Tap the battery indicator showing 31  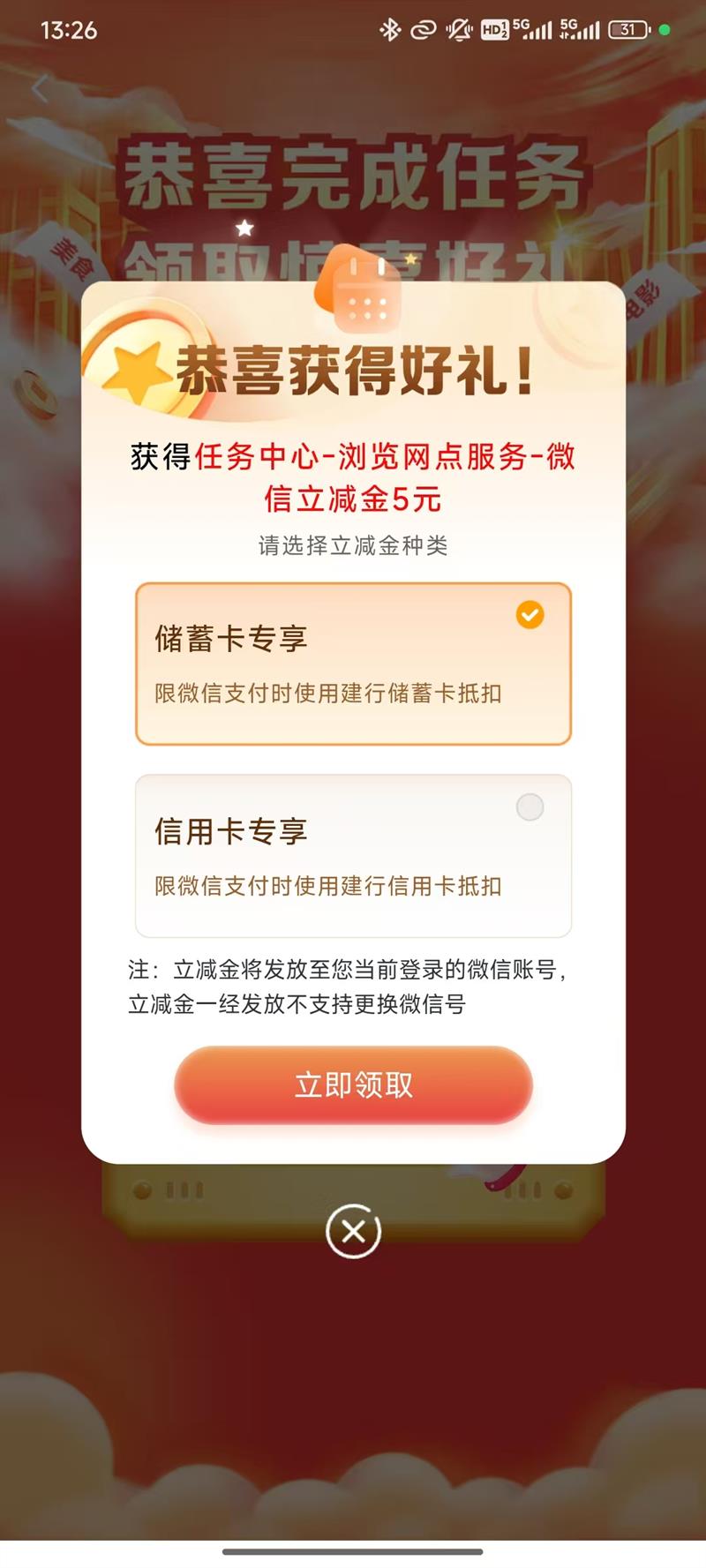click(x=628, y=29)
